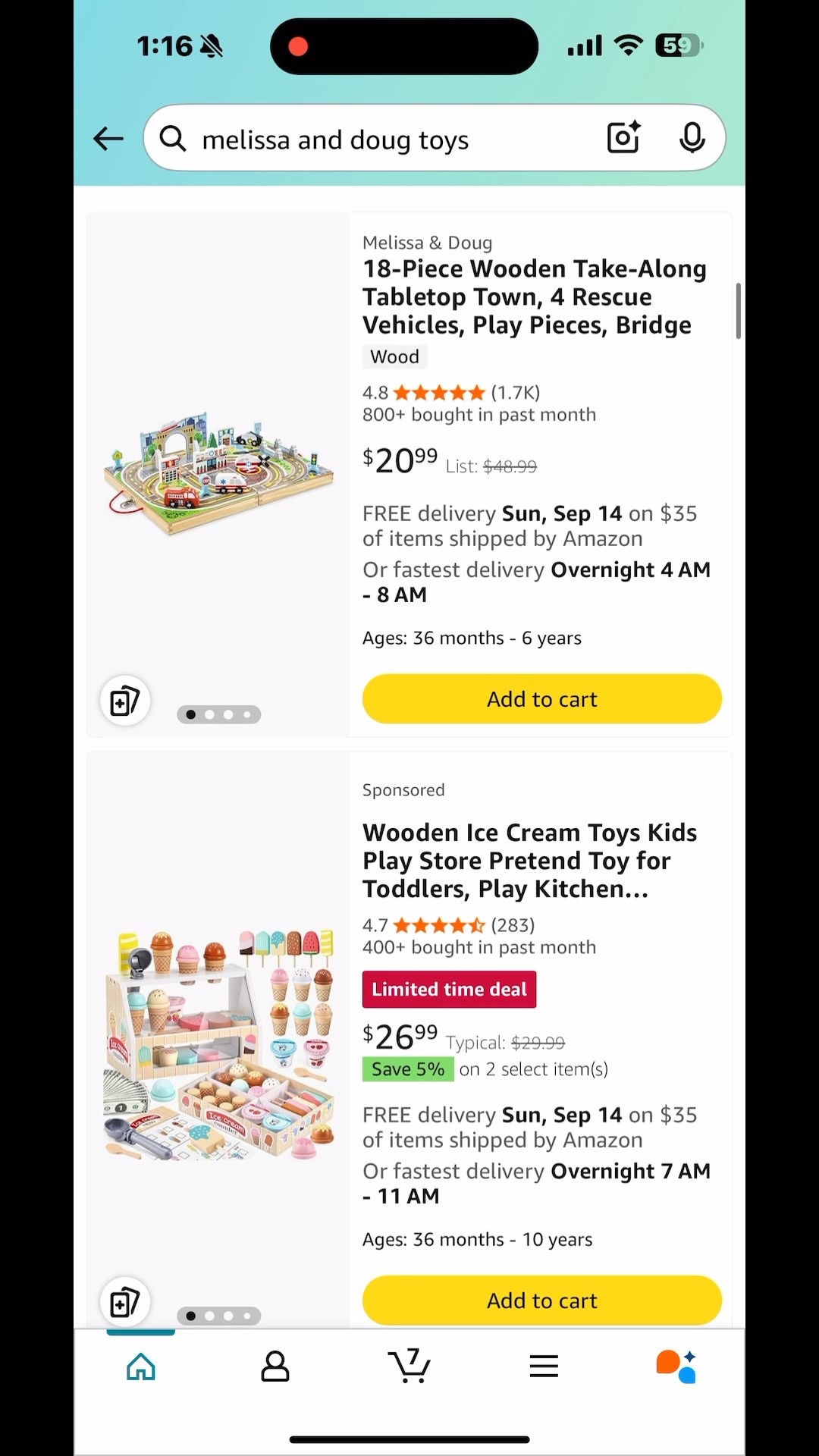Viewport: 819px width, 1456px height.
Task: Open the 4.8 star ratings with 1.7K reviews
Action: point(450,392)
